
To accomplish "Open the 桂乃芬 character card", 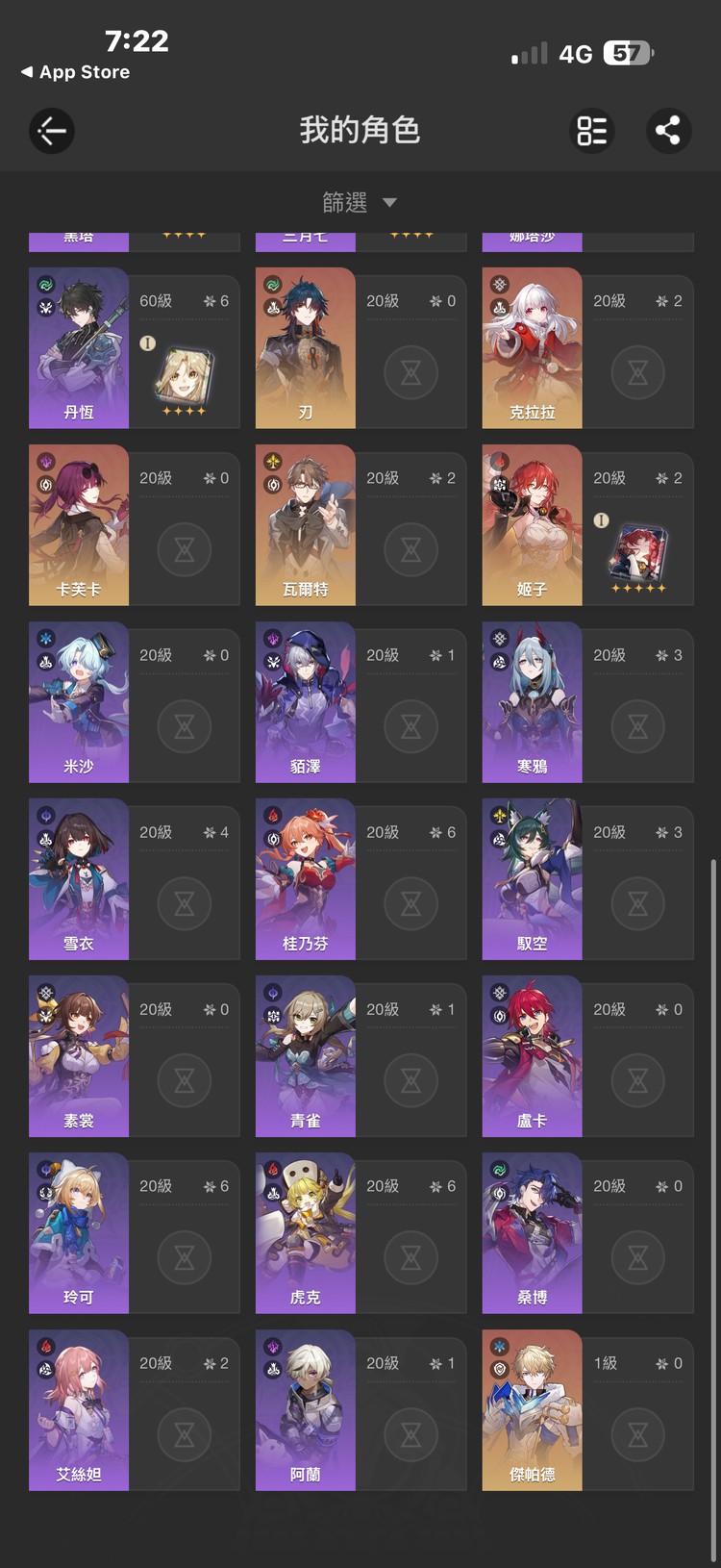I will (x=361, y=879).
